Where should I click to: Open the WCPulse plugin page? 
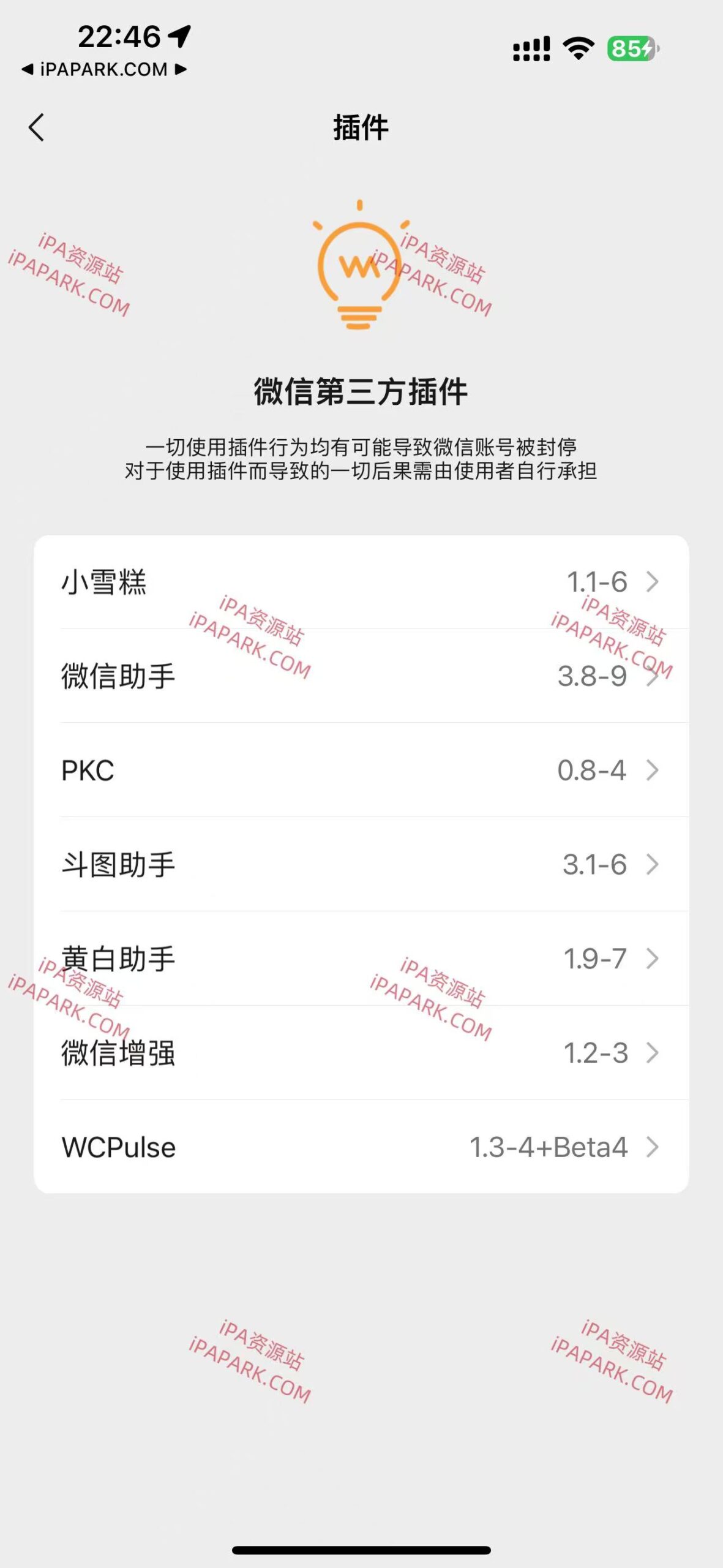[361, 1147]
